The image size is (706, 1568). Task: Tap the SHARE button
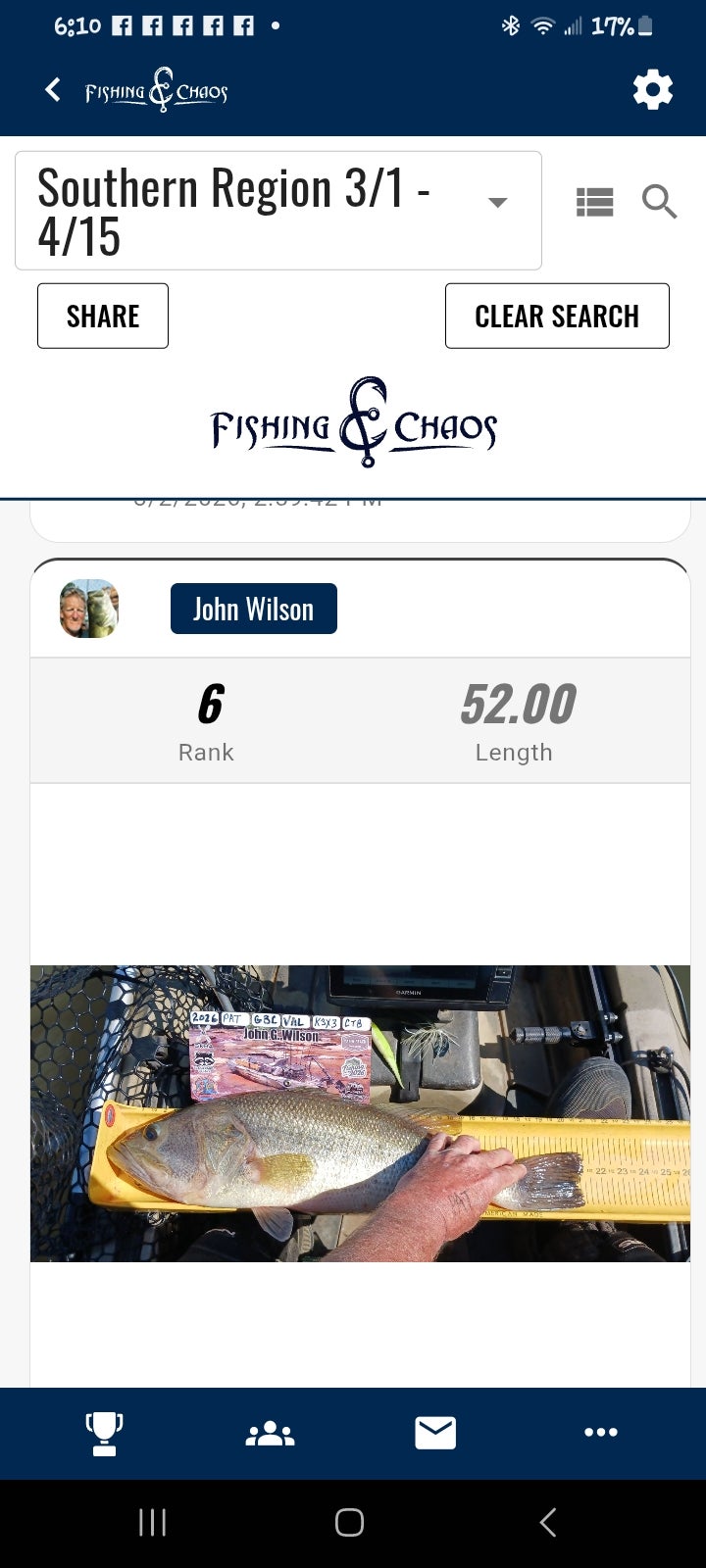pos(103,316)
